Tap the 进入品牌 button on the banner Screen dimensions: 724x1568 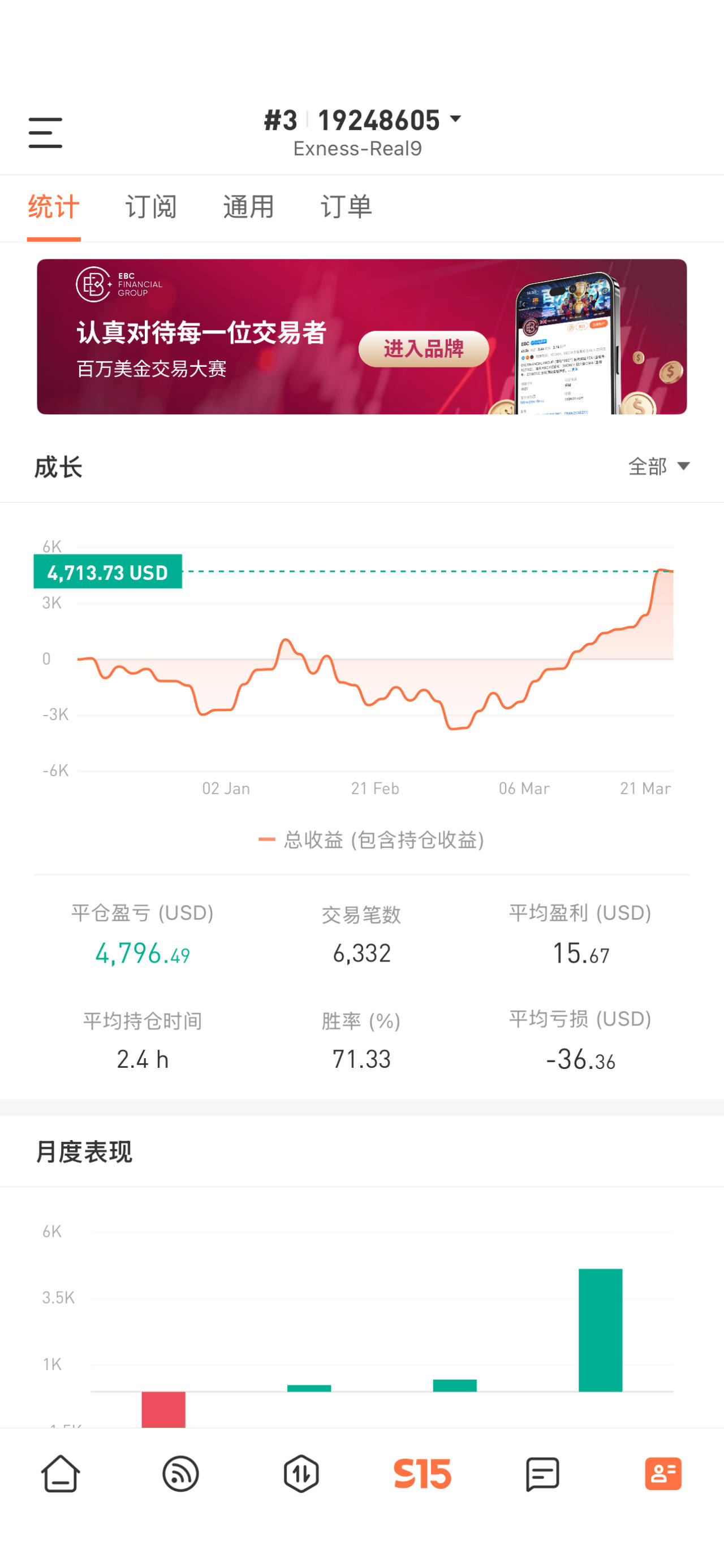424,349
